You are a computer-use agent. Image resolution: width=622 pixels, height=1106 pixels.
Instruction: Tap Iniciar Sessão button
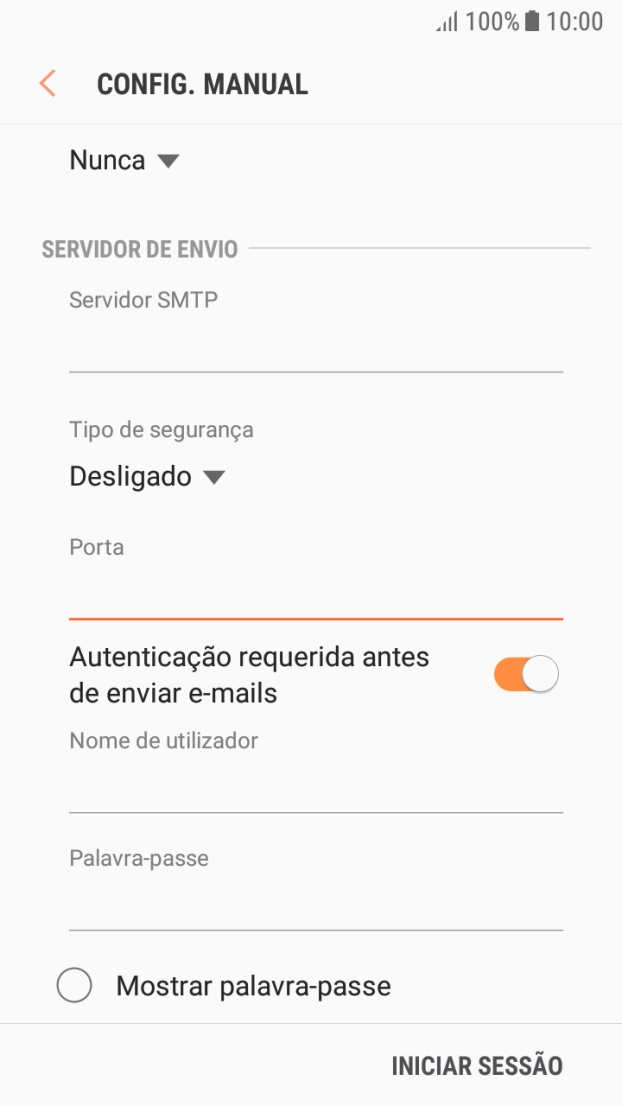477,1065
